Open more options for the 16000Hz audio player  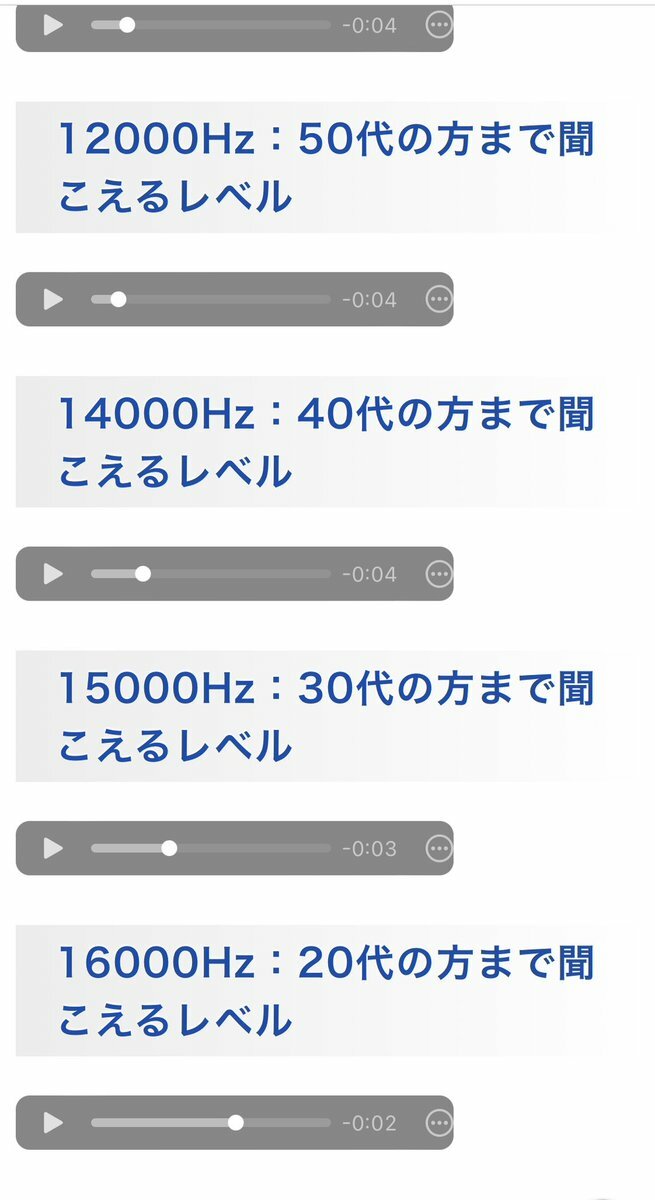point(438,1123)
